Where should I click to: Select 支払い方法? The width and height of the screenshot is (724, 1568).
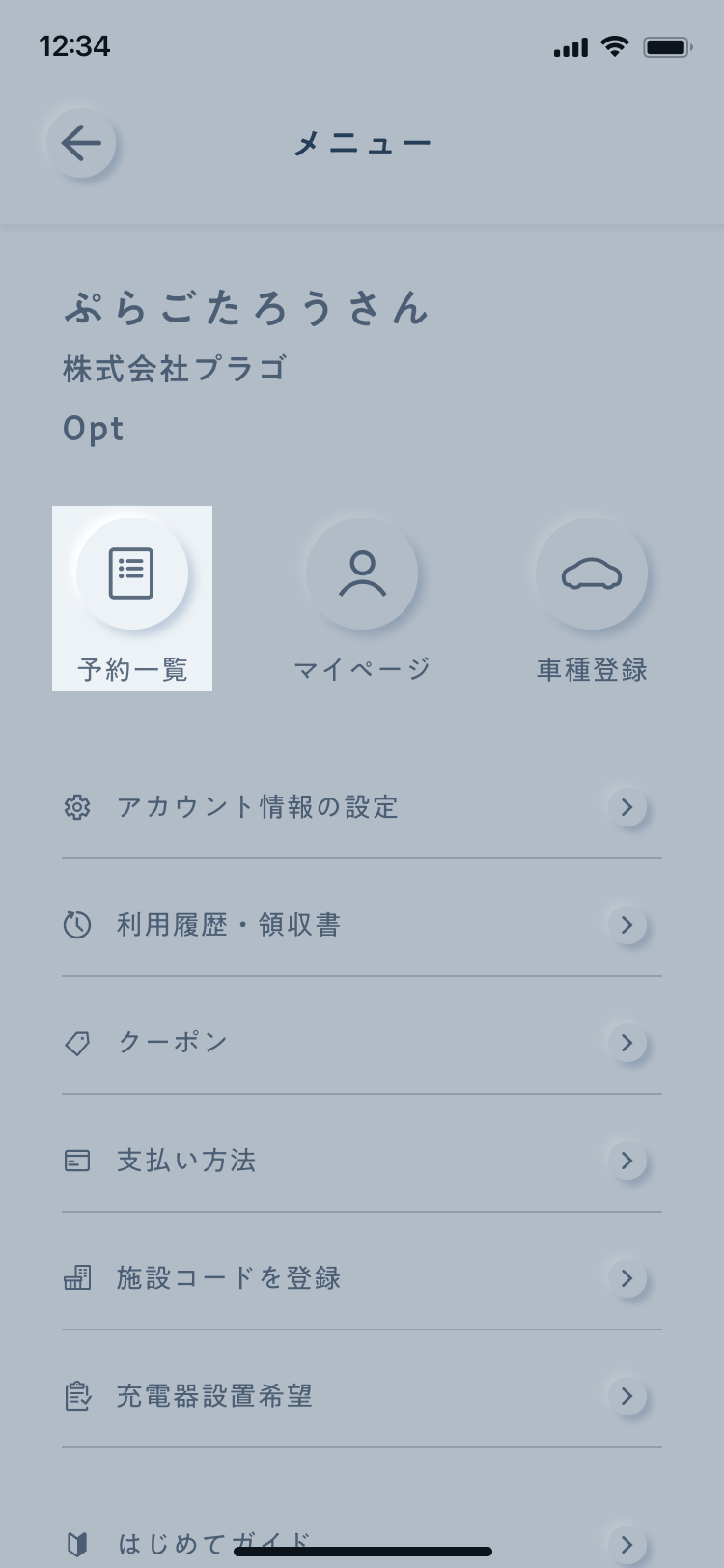(362, 1161)
